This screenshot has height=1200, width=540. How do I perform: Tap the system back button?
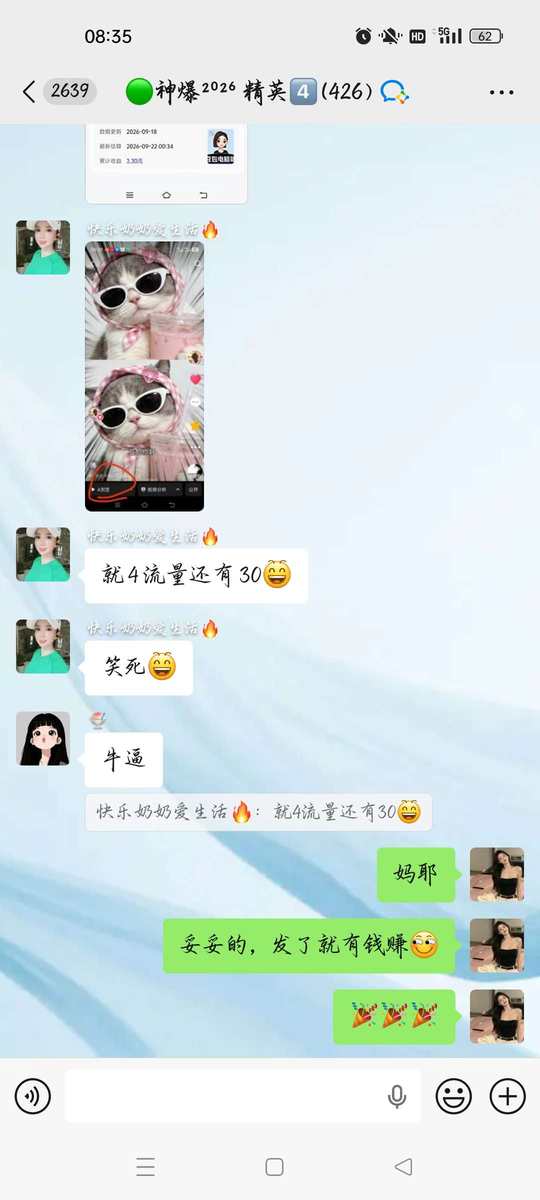pos(403,1167)
